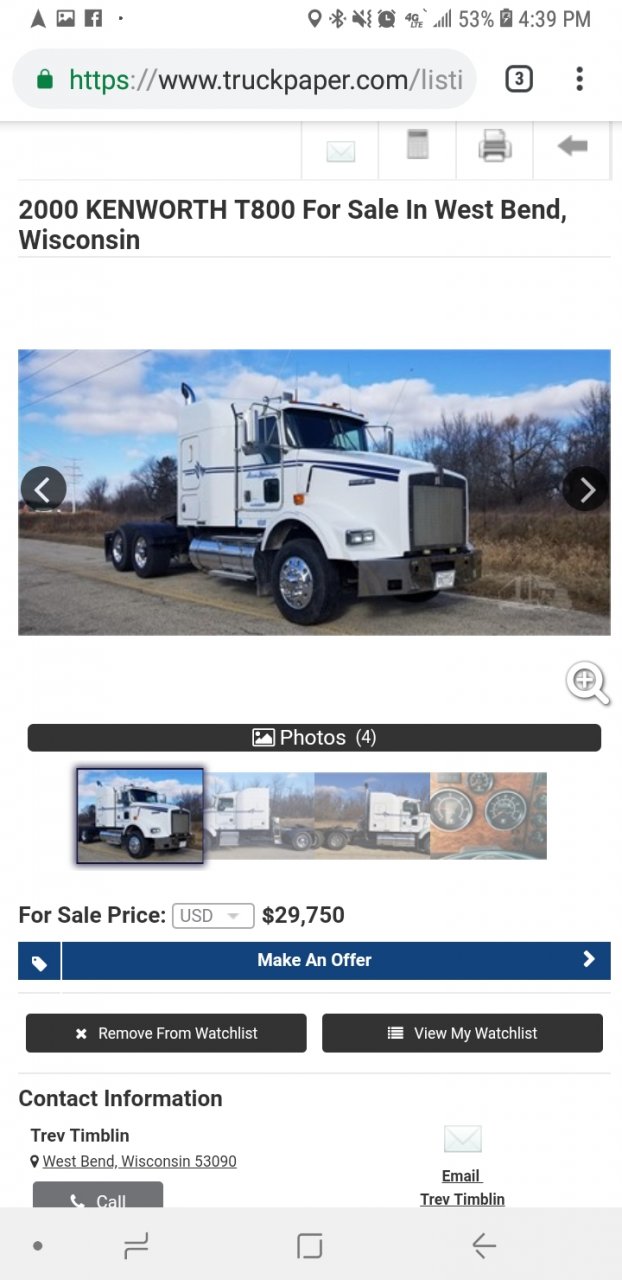The width and height of the screenshot is (622, 1280).
Task: Go back with the listing arrow icon
Action: click(x=572, y=147)
